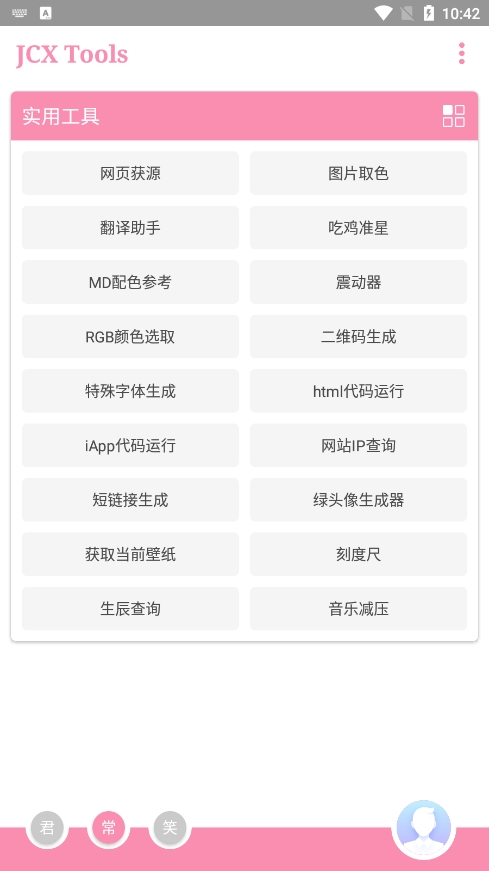The image size is (489, 871).
Task: Launch 二维码生成 QR generator
Action: (x=358, y=337)
